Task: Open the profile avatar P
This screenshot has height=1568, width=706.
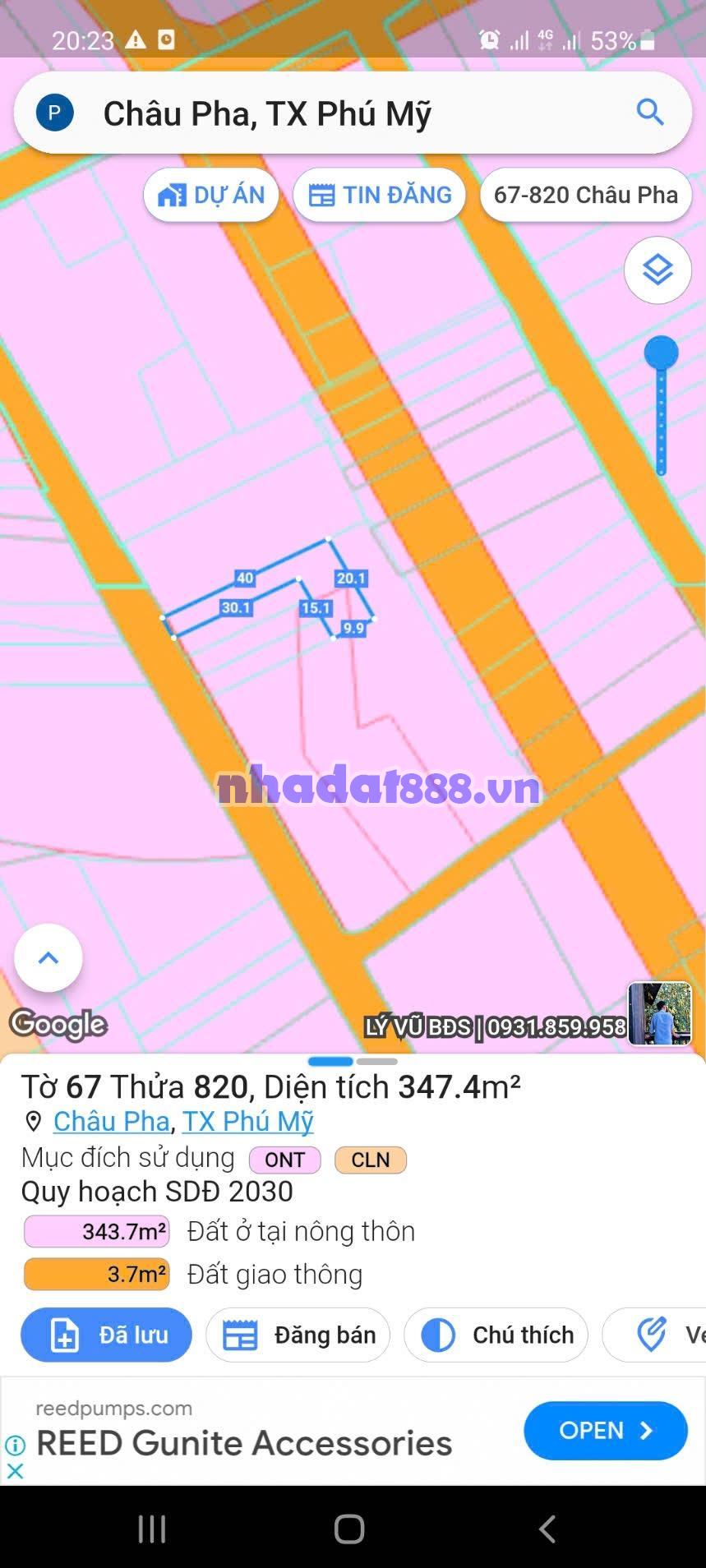Action: pyautogui.click(x=55, y=113)
